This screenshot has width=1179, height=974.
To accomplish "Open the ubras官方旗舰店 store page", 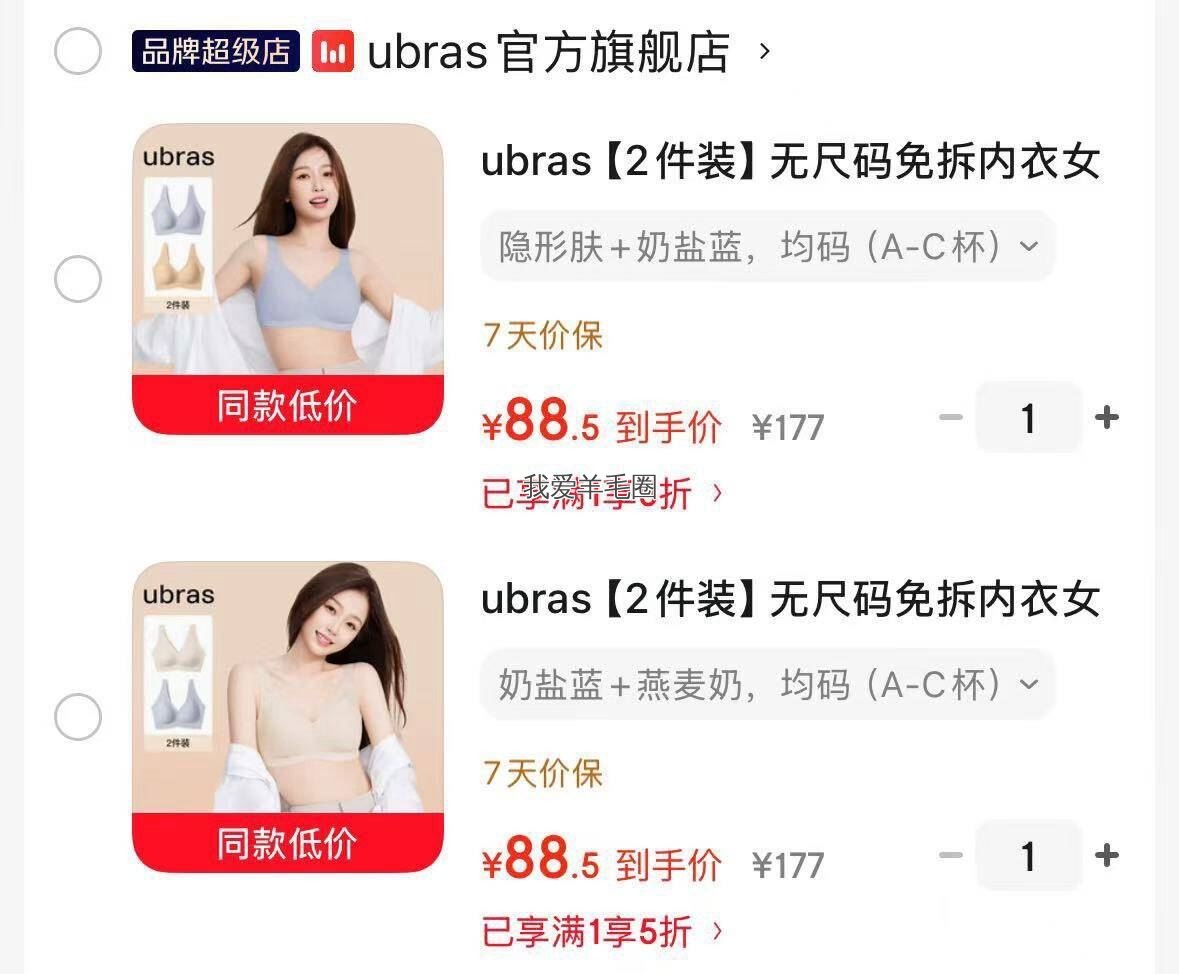I will 549,52.
